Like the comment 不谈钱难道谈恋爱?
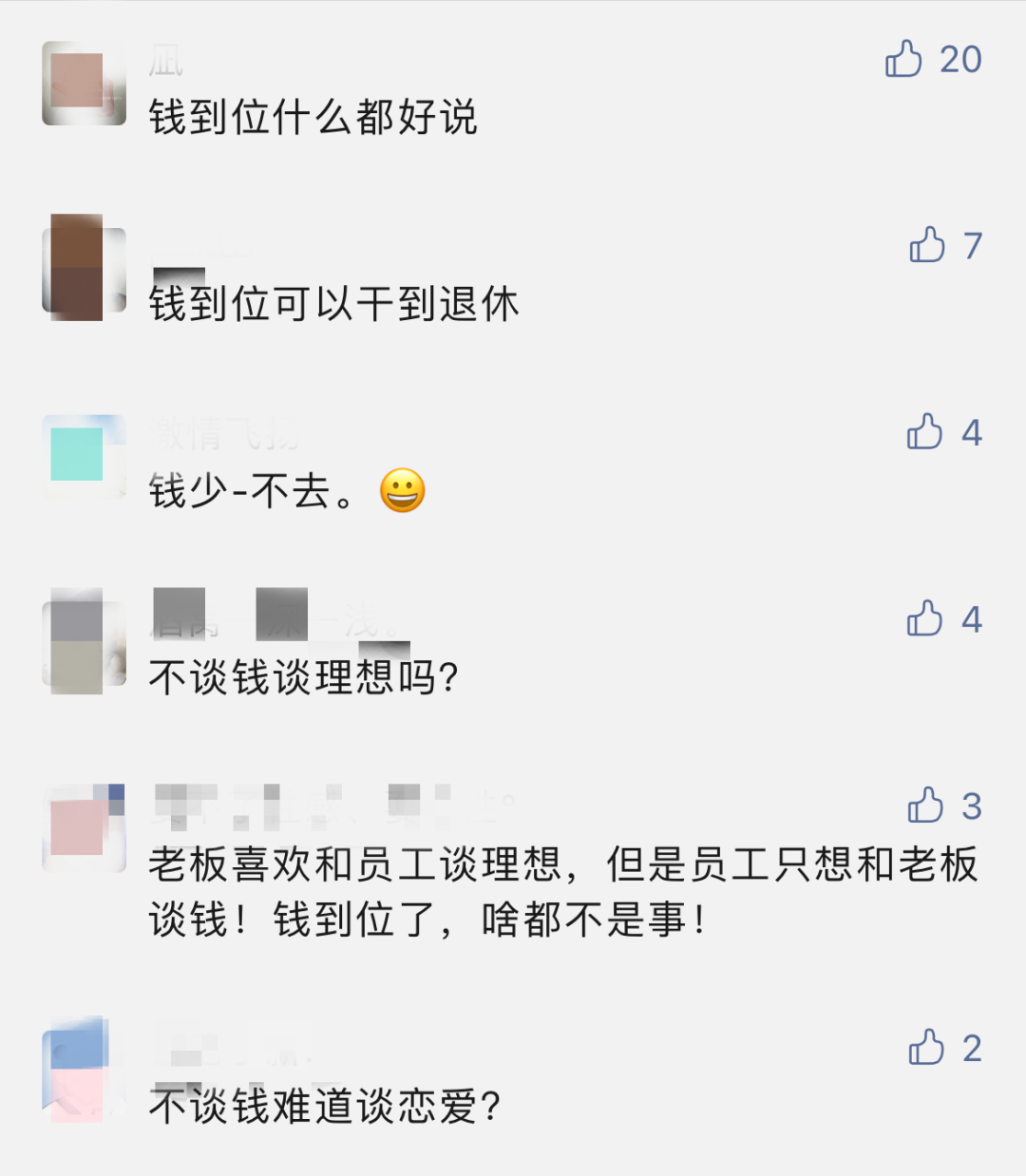The image size is (1026, 1176). (926, 1048)
